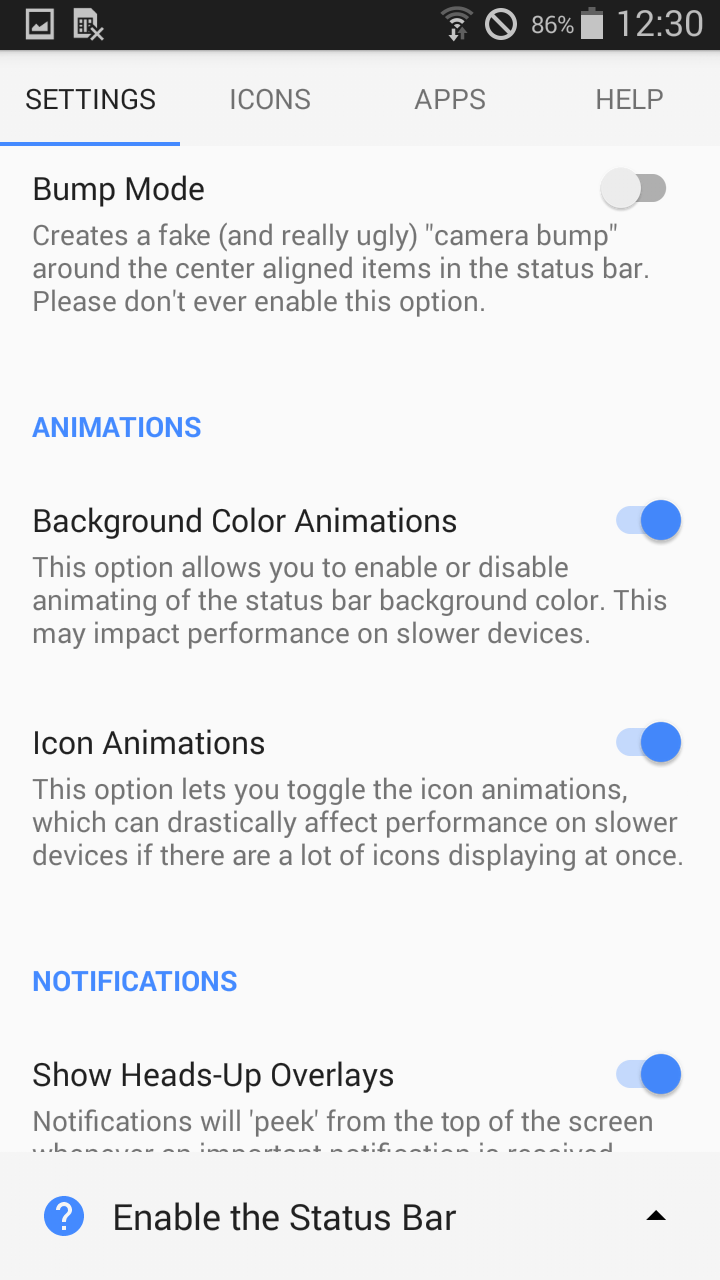The height and width of the screenshot is (1280, 720).
Task: Toggle Show Heads-Up Overlays off
Action: (x=649, y=1074)
